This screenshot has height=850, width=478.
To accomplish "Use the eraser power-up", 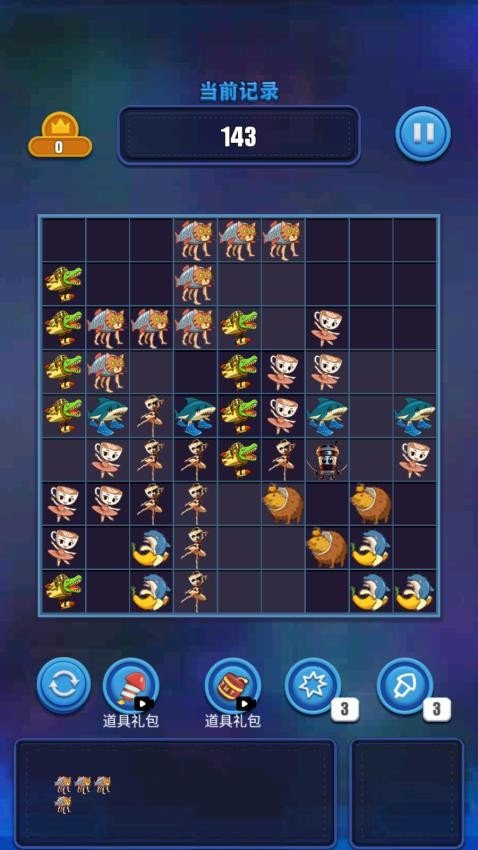I will (x=405, y=686).
